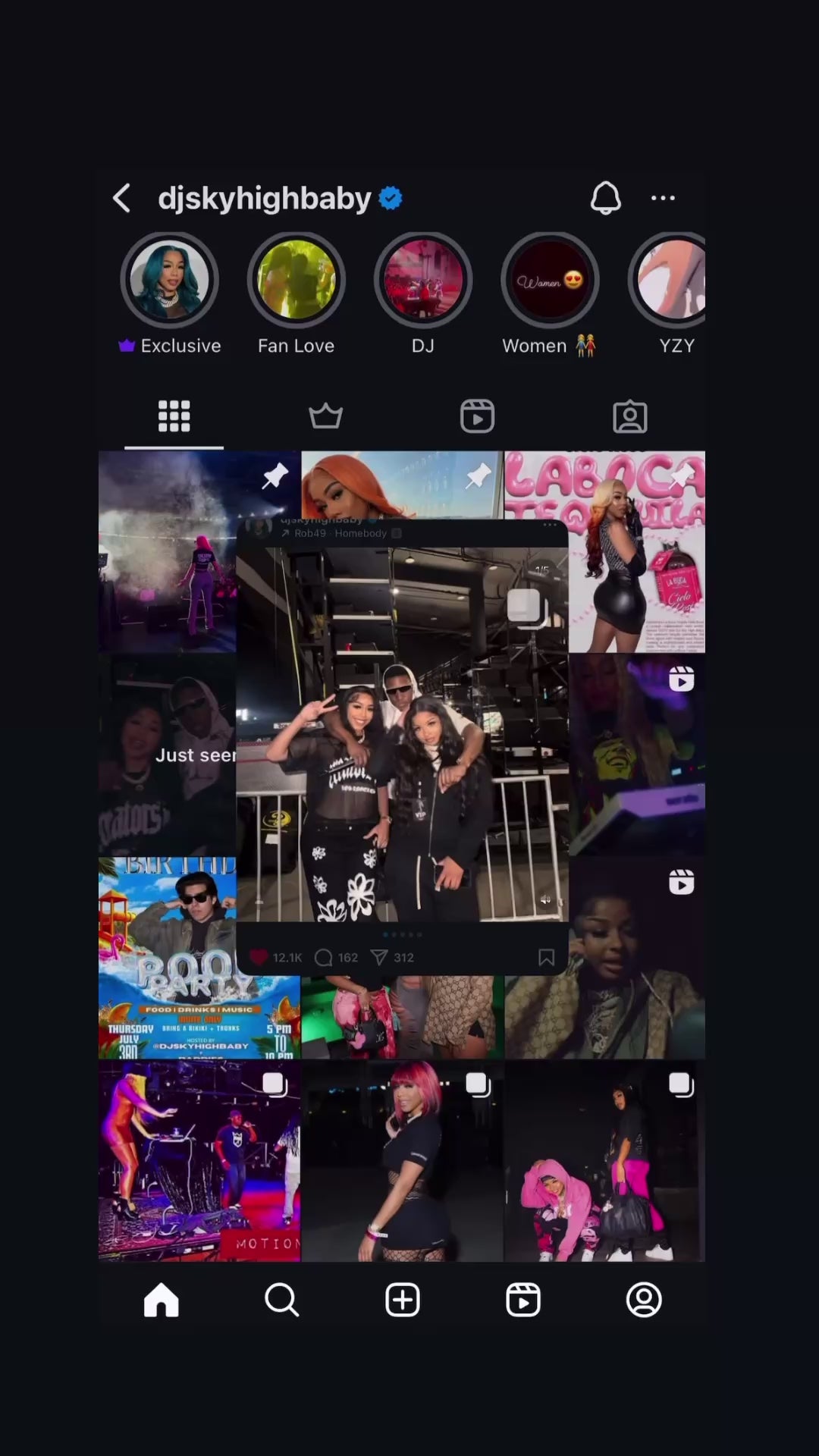Go to the Home feed
The width and height of the screenshot is (819, 1456).
(161, 1300)
